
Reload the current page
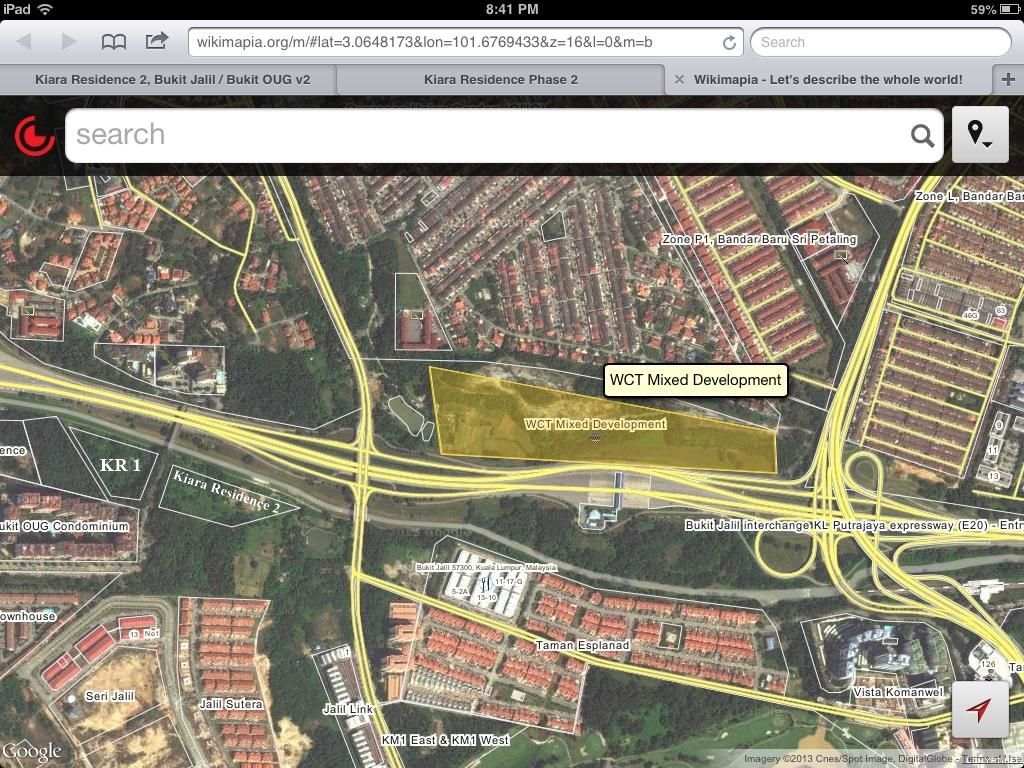click(729, 42)
